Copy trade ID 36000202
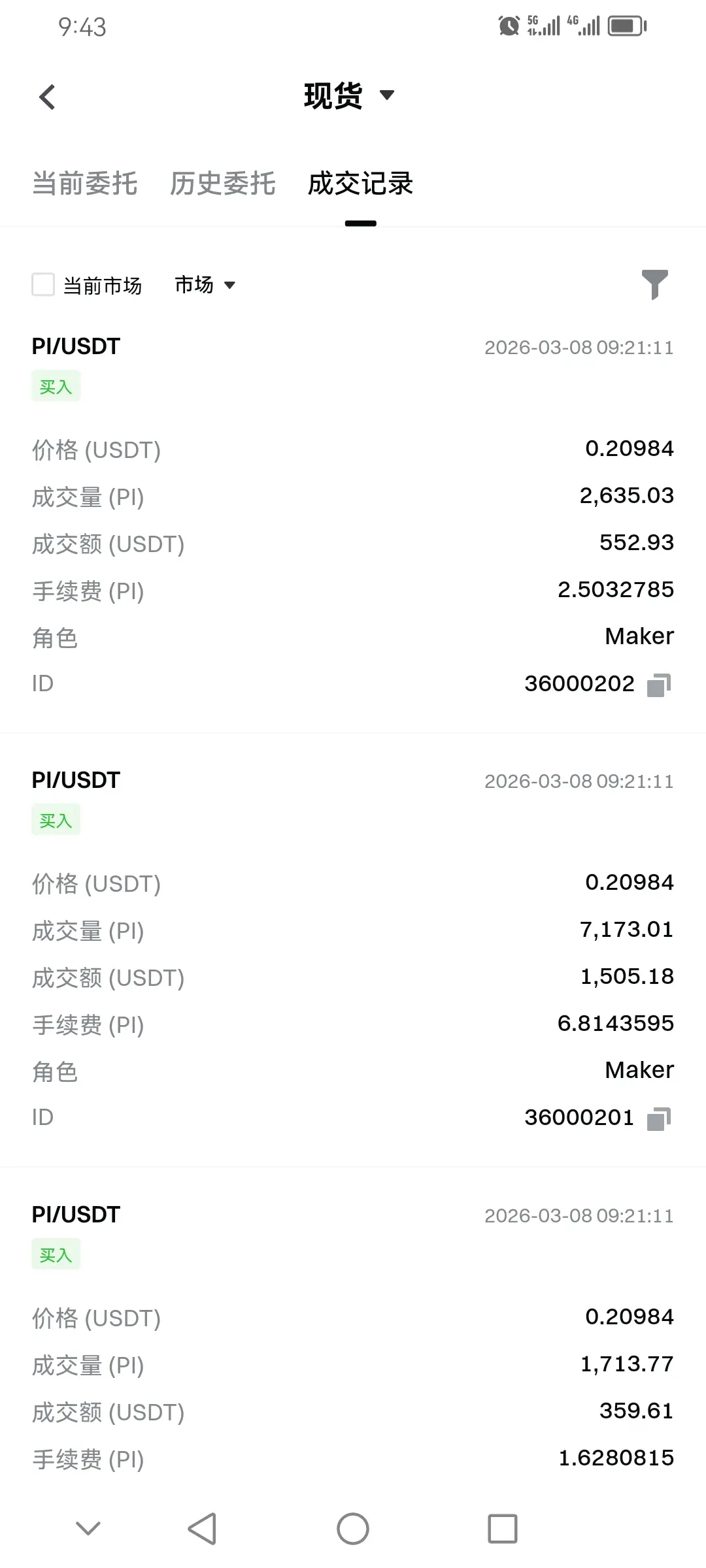The image size is (706, 1568). (659, 685)
